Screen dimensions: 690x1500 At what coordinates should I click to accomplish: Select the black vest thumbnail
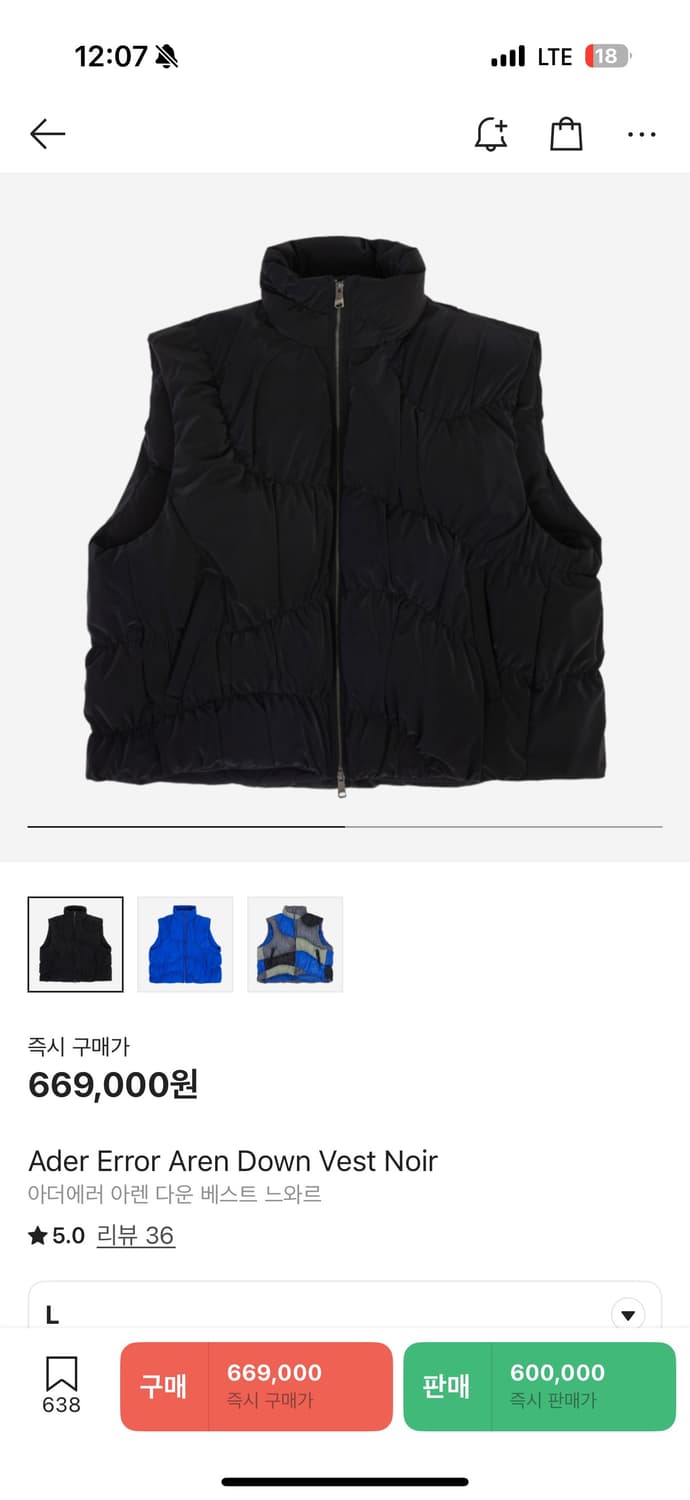[76, 944]
